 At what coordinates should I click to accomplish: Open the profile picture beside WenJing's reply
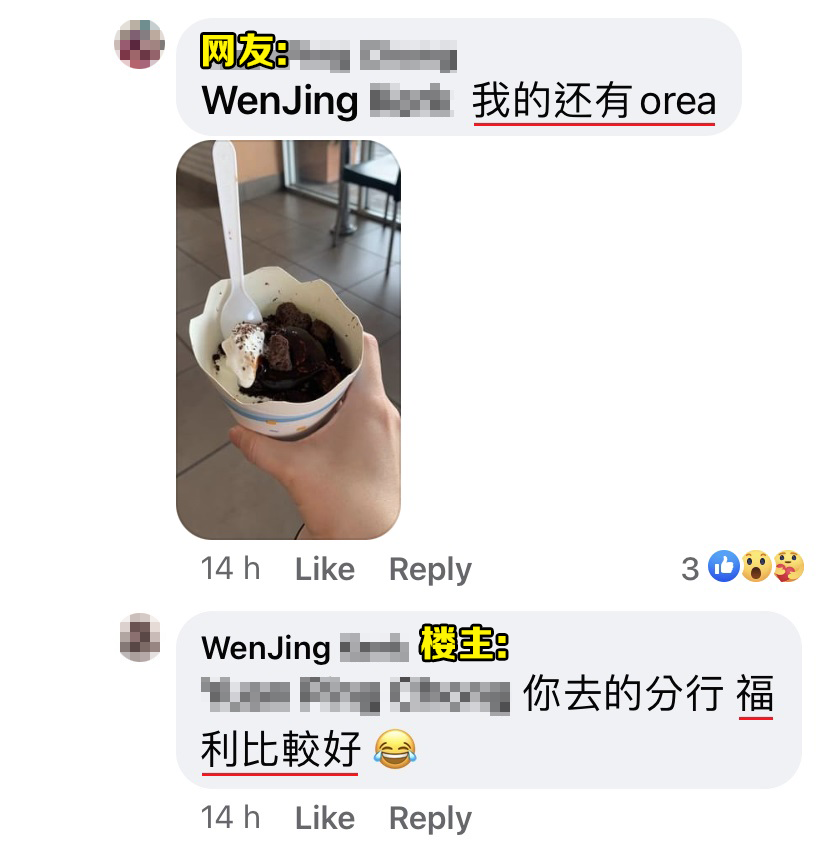pyautogui.click(x=140, y=637)
